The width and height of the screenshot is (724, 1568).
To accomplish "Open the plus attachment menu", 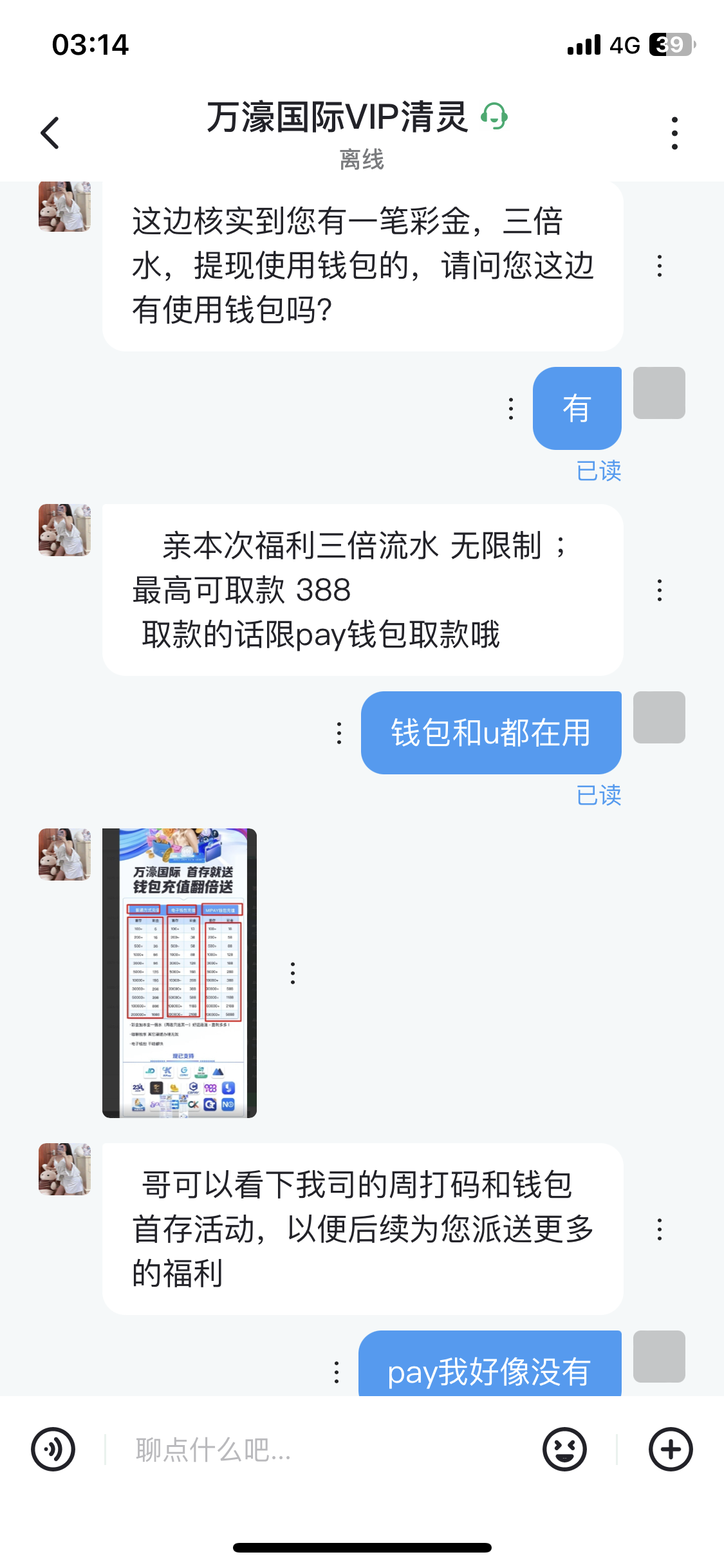I will (671, 1450).
